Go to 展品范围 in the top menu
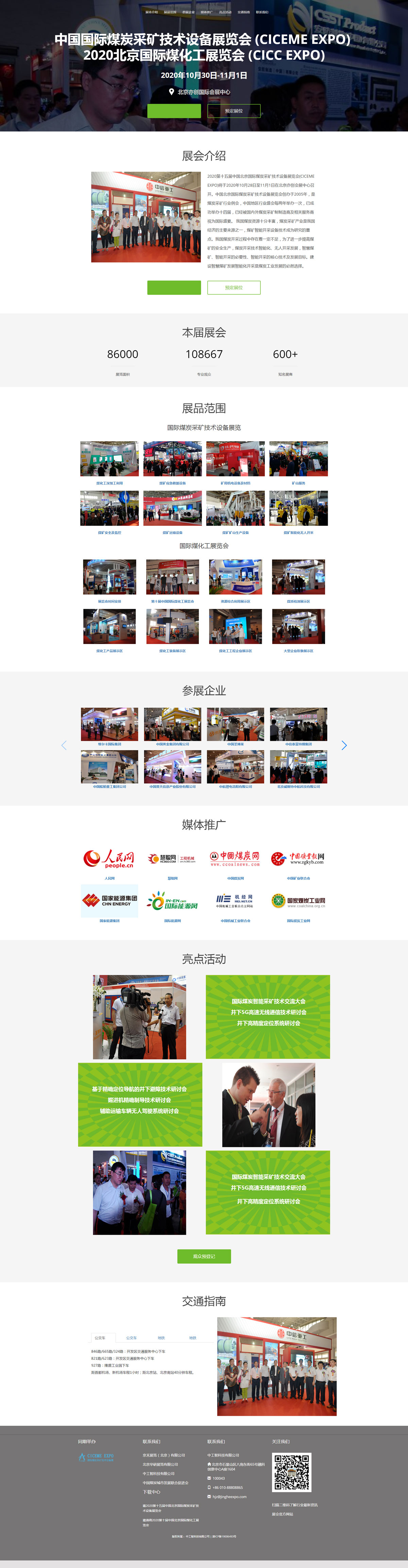This screenshot has width=408, height=1568. click(170, 12)
